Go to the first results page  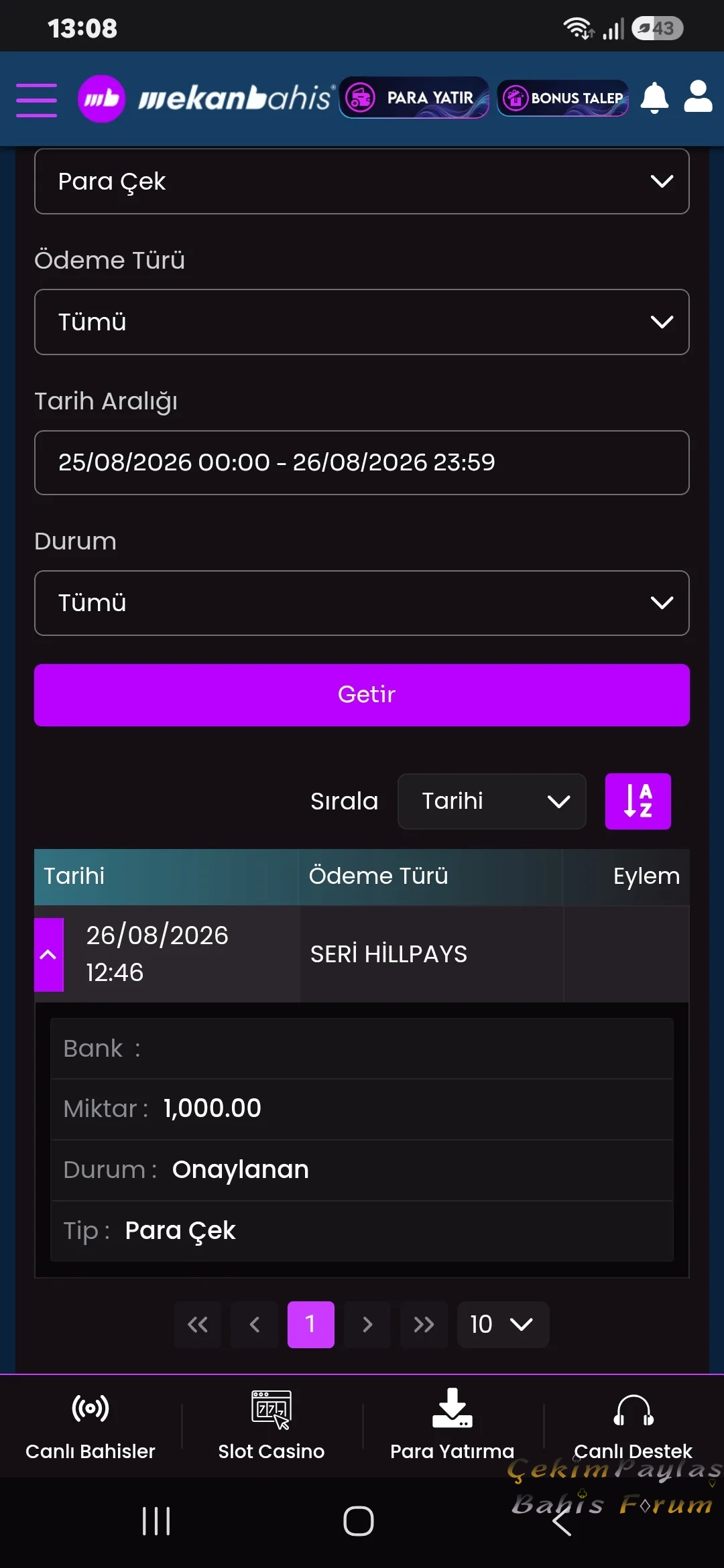(198, 1325)
